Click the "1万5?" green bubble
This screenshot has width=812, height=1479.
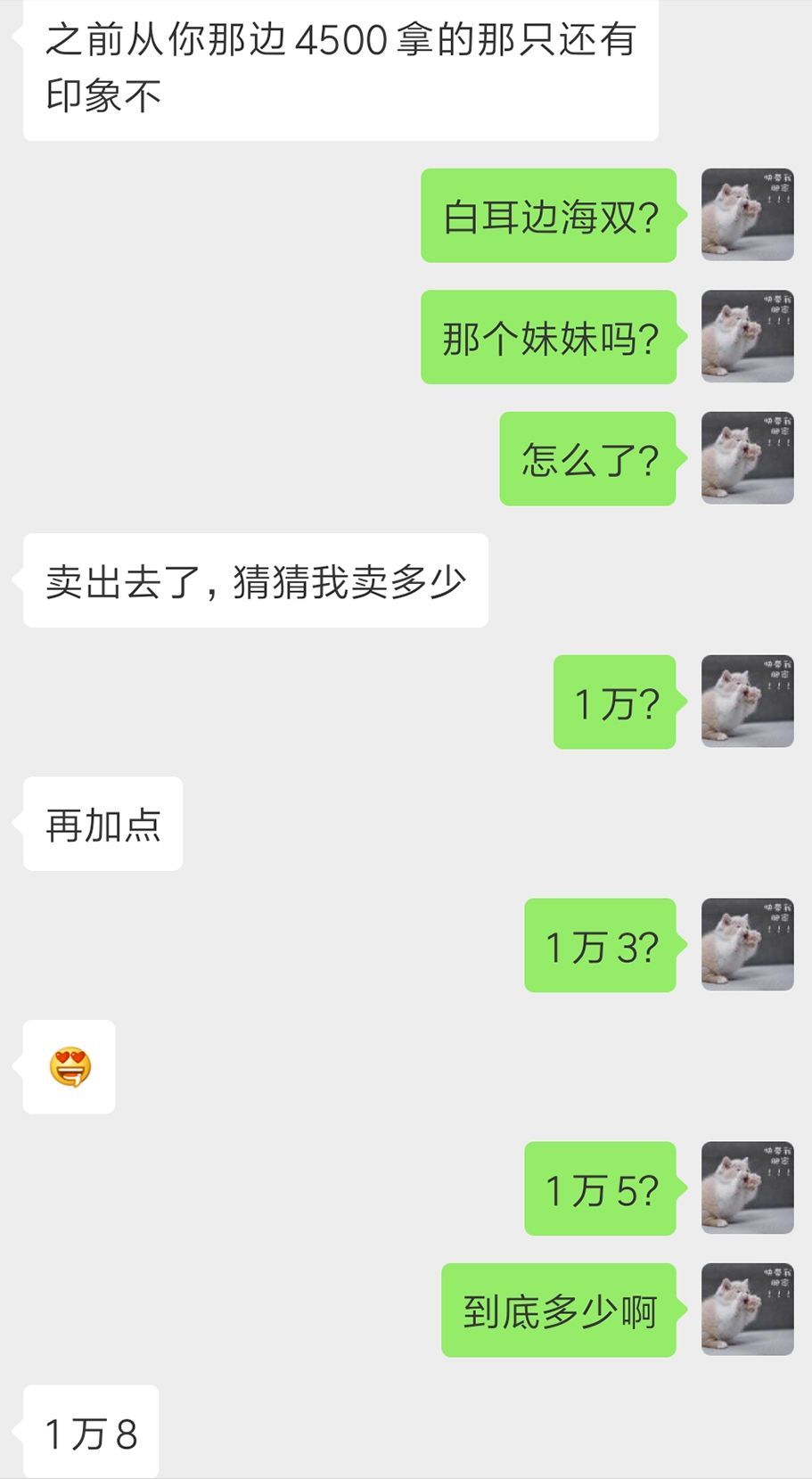pyautogui.click(x=599, y=1187)
